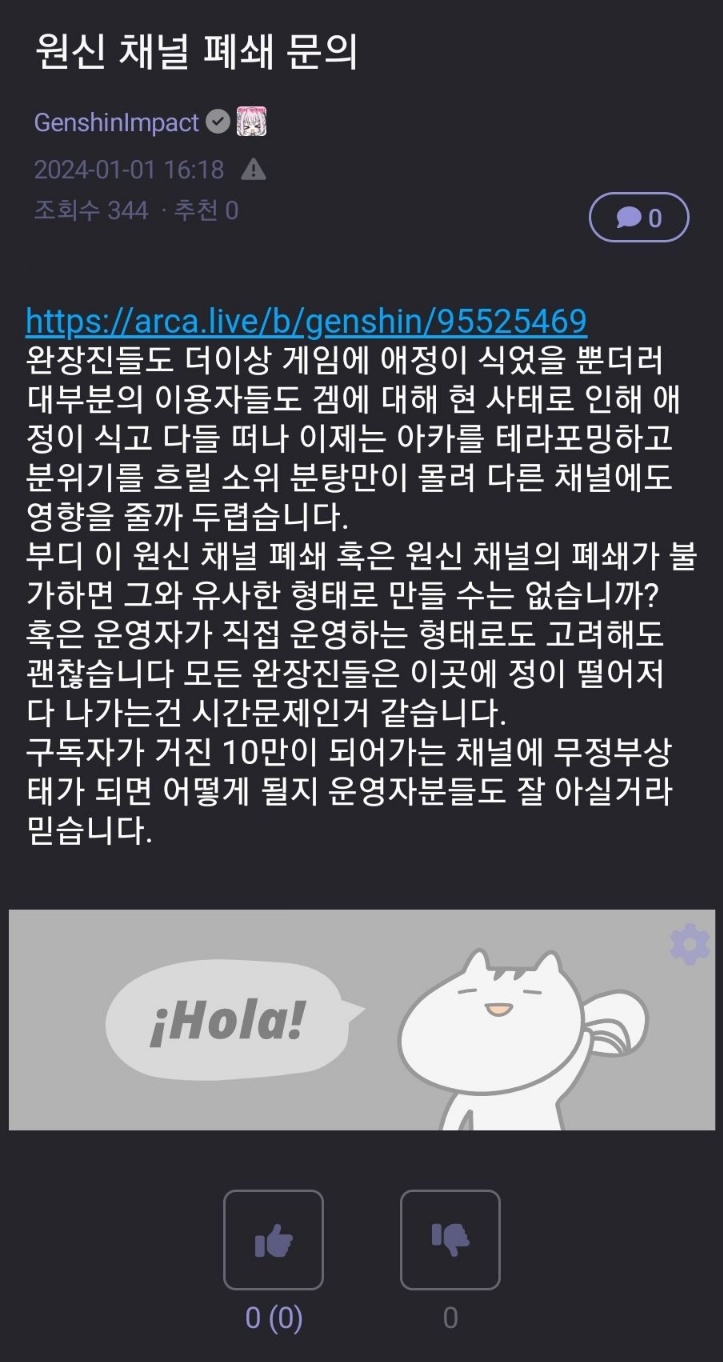Tap the warning triangle beside the date
Screen dimensions: 723x1362
pos(254,170)
